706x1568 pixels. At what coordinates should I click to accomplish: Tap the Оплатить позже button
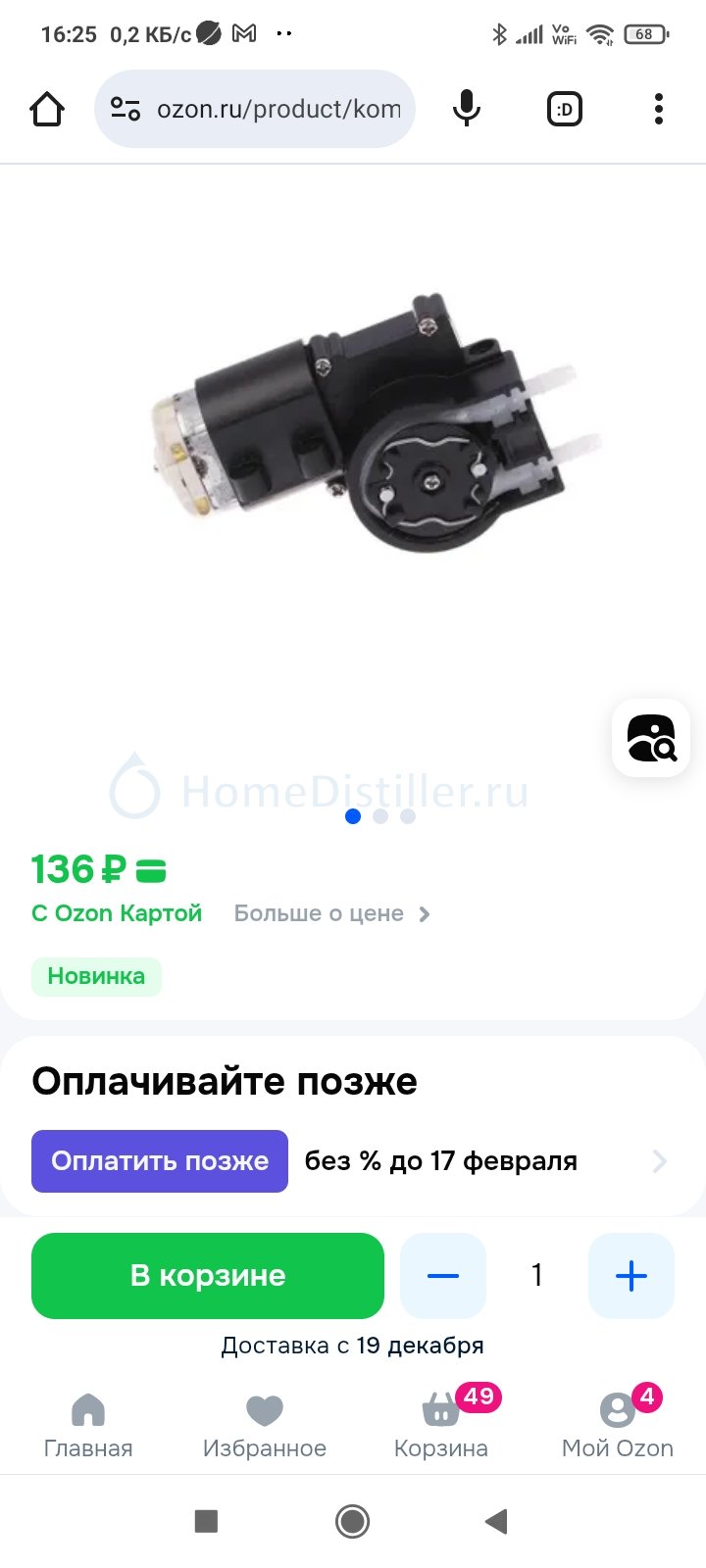coord(160,1161)
